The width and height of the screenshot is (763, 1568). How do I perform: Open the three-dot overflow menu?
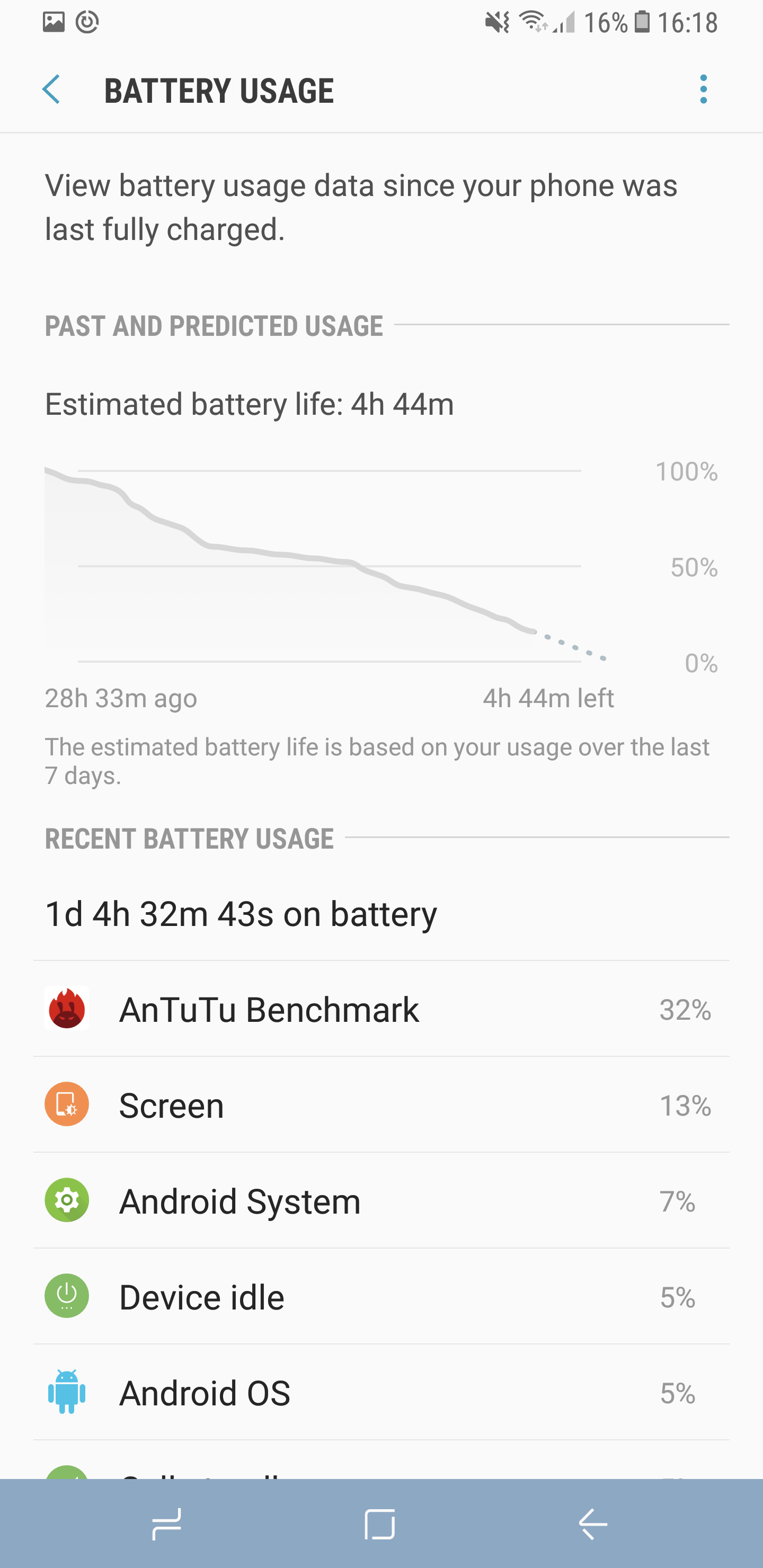point(703,90)
